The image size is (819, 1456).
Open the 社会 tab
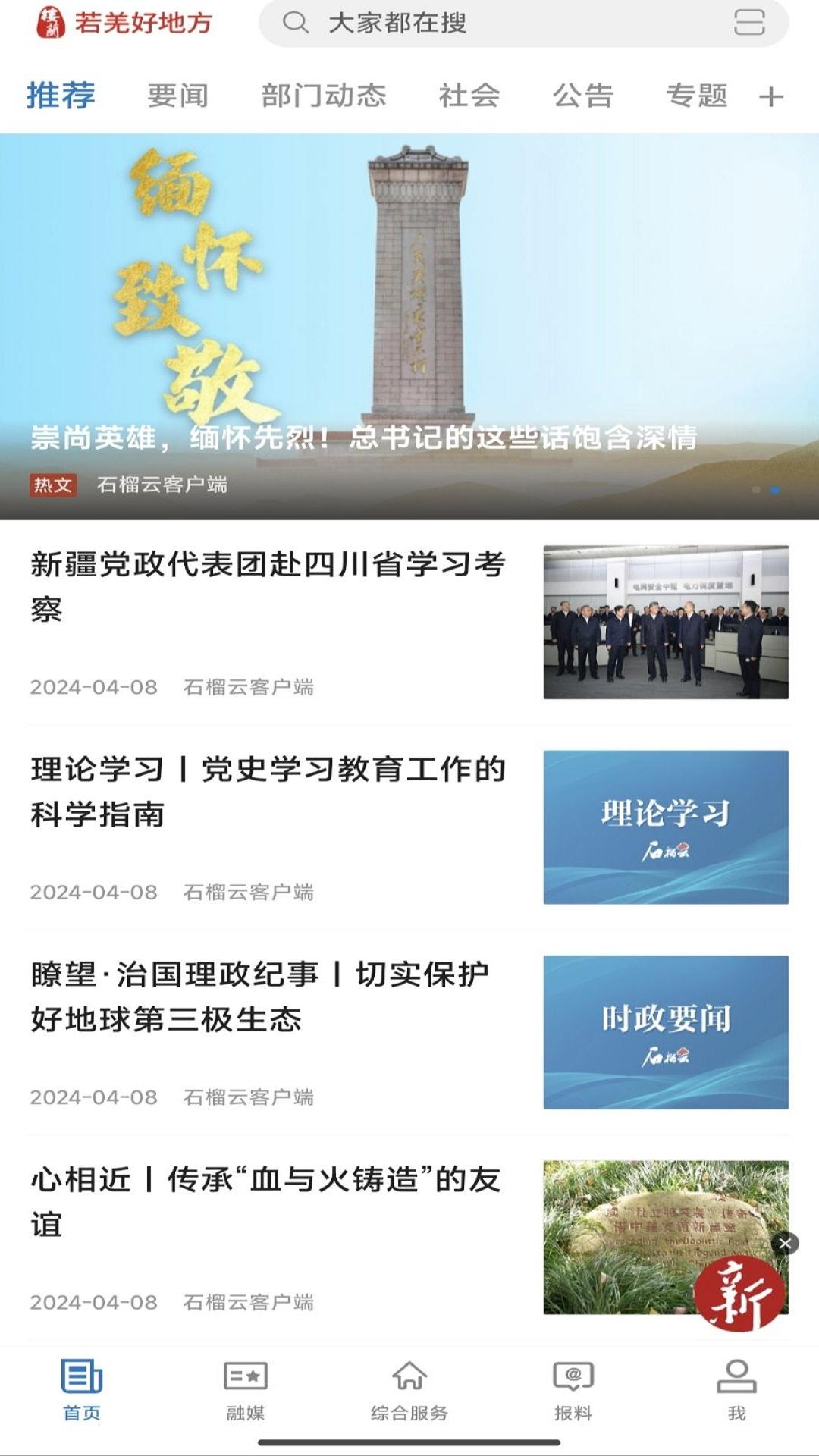click(468, 94)
